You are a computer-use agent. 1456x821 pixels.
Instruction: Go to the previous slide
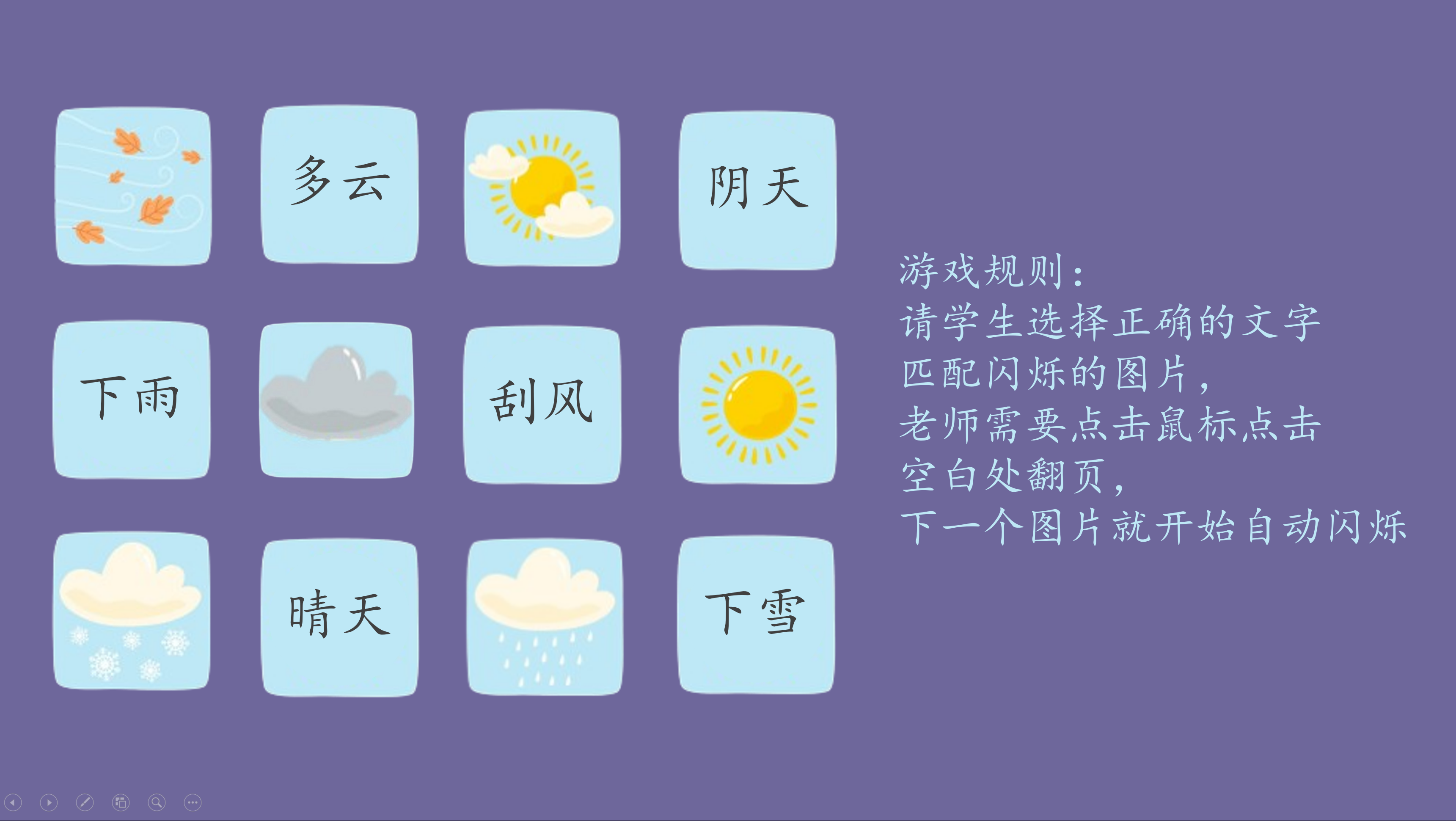point(13,802)
